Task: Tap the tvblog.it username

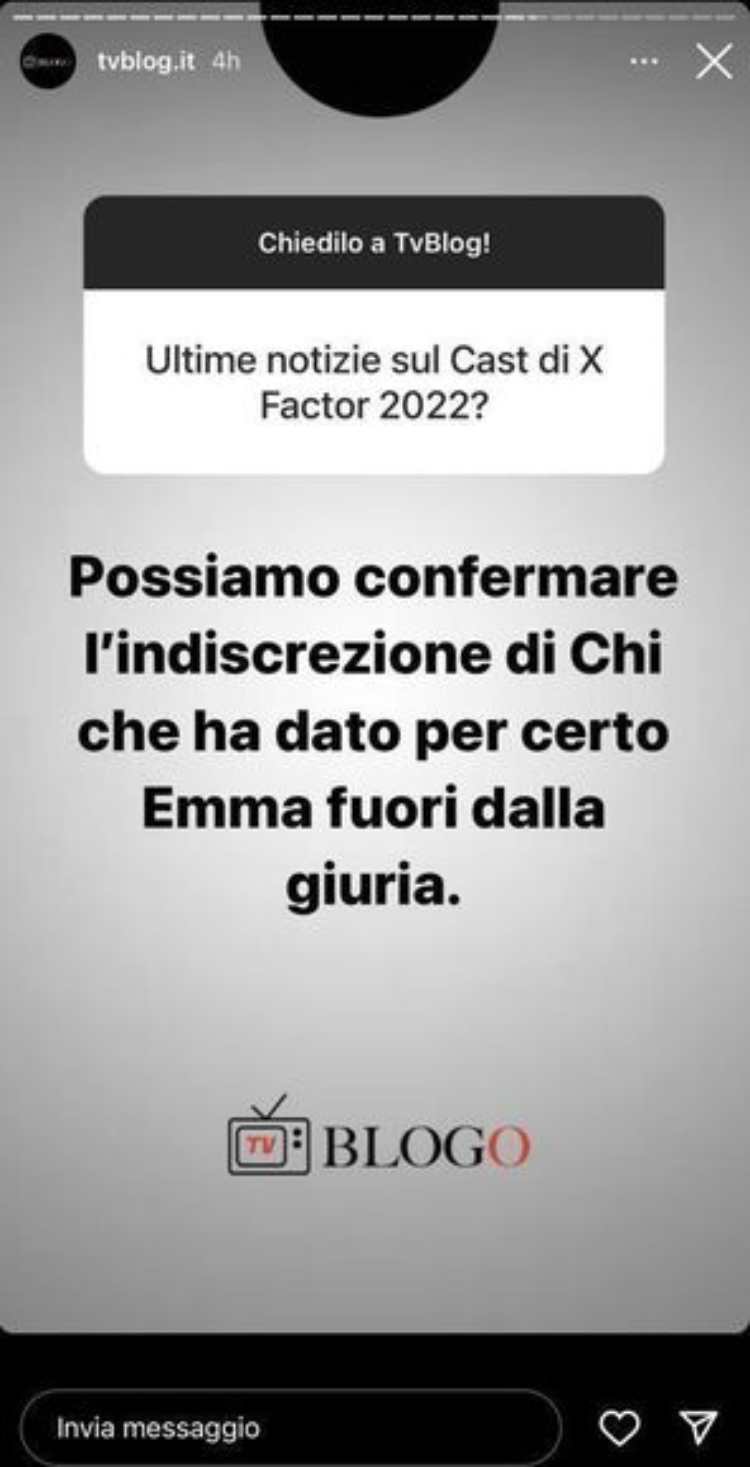Action: tap(146, 60)
